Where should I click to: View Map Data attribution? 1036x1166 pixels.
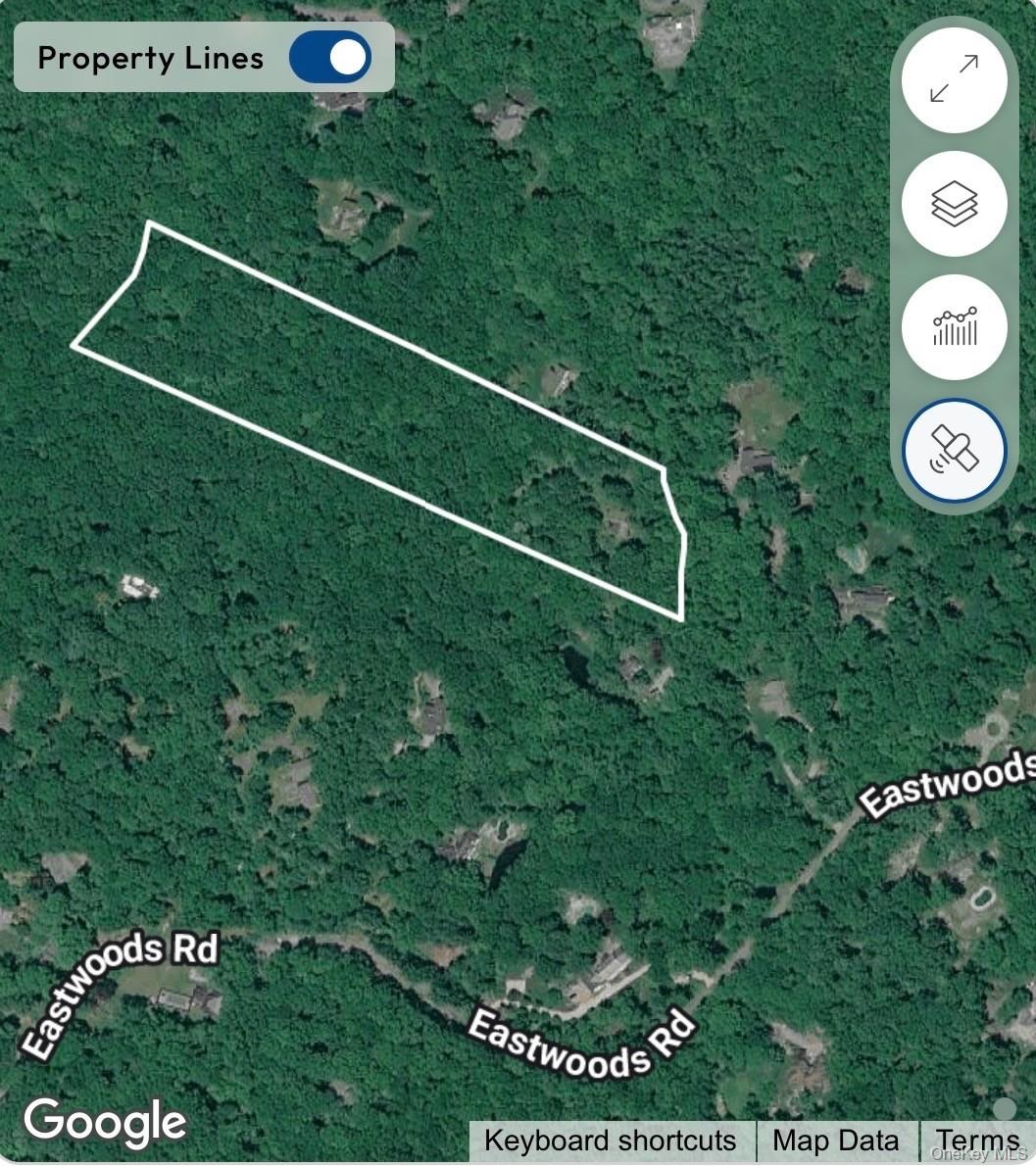835,1141
